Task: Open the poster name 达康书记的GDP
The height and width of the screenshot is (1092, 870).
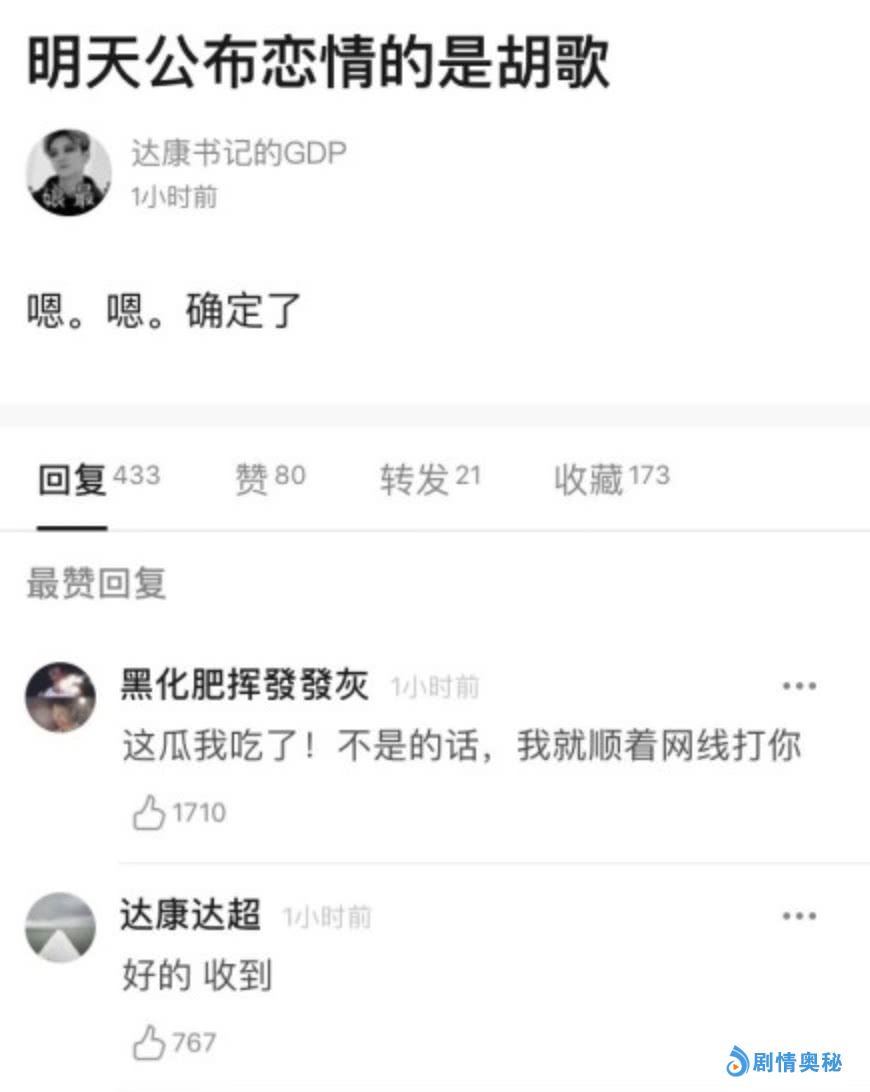Action: click(x=239, y=154)
